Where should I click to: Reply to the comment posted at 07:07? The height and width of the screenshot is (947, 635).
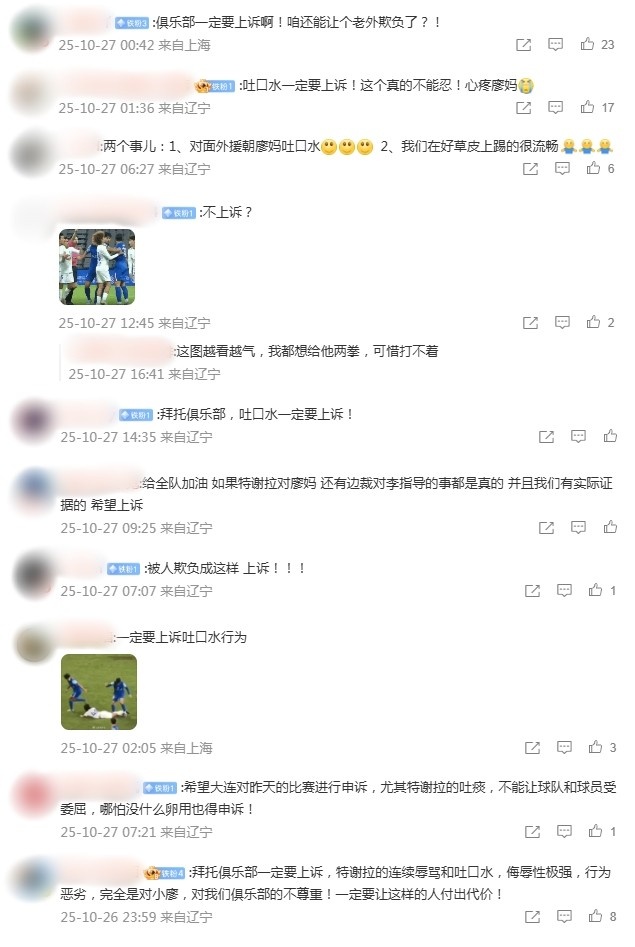(562, 591)
